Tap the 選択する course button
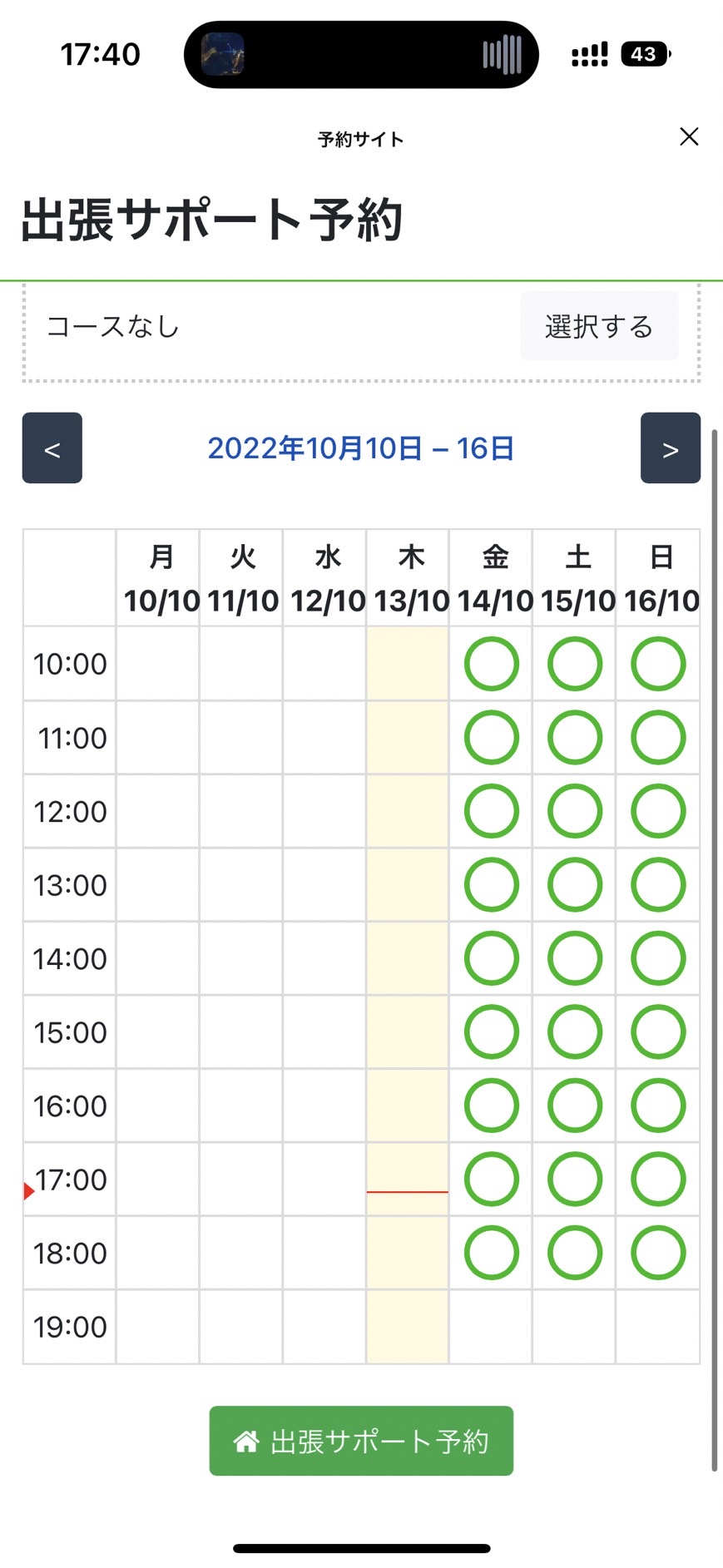723x1568 pixels. pos(599,326)
